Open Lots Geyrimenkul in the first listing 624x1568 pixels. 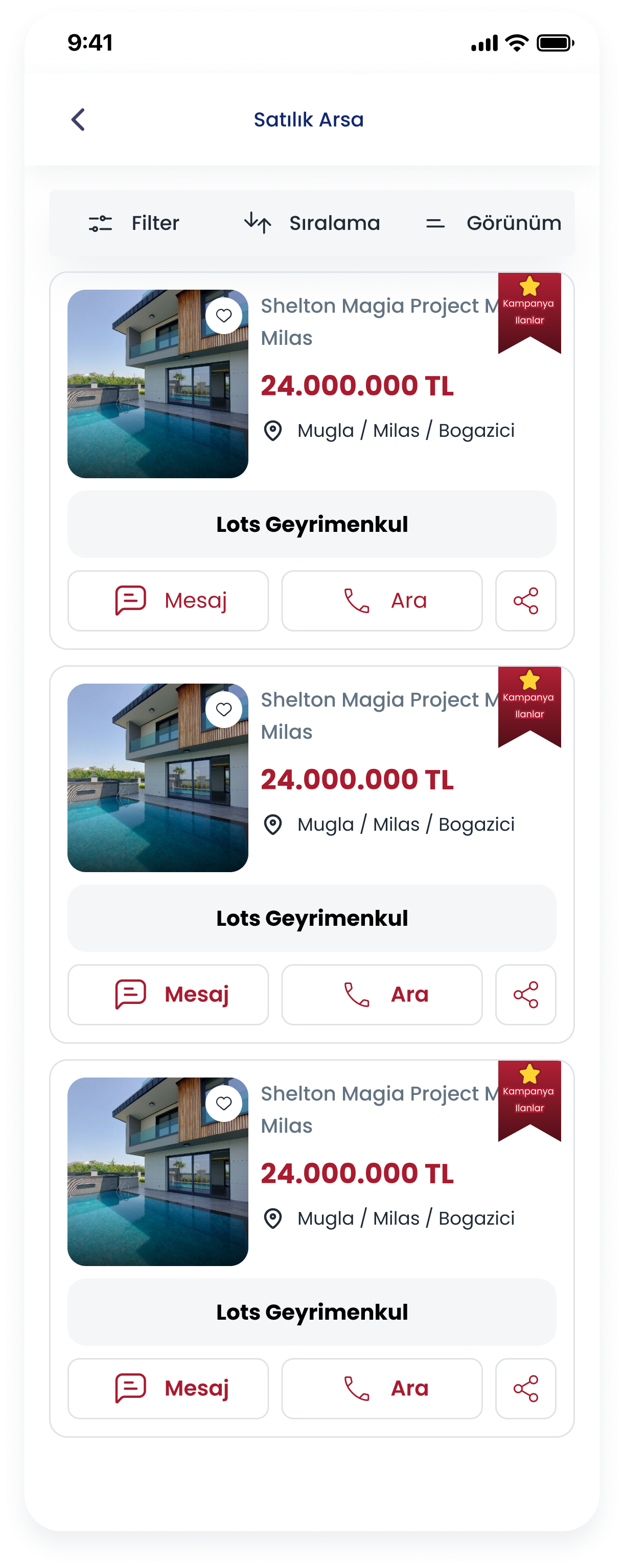tap(312, 524)
